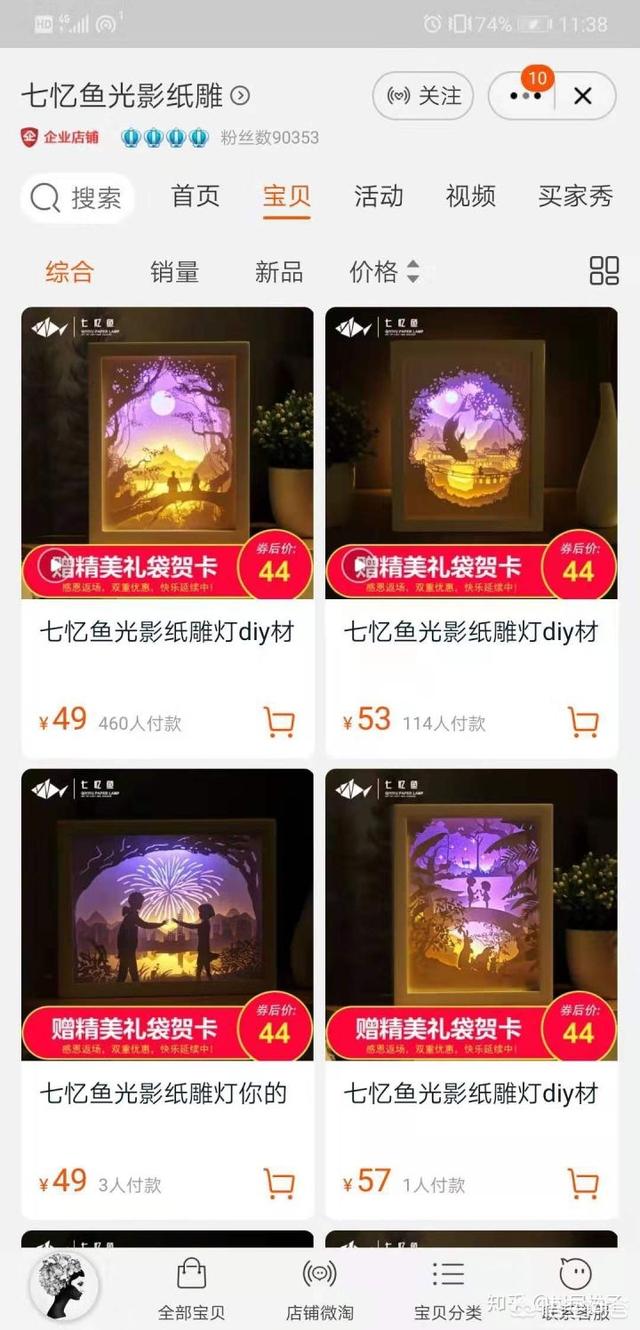Sort products by 新品

pos(279,271)
